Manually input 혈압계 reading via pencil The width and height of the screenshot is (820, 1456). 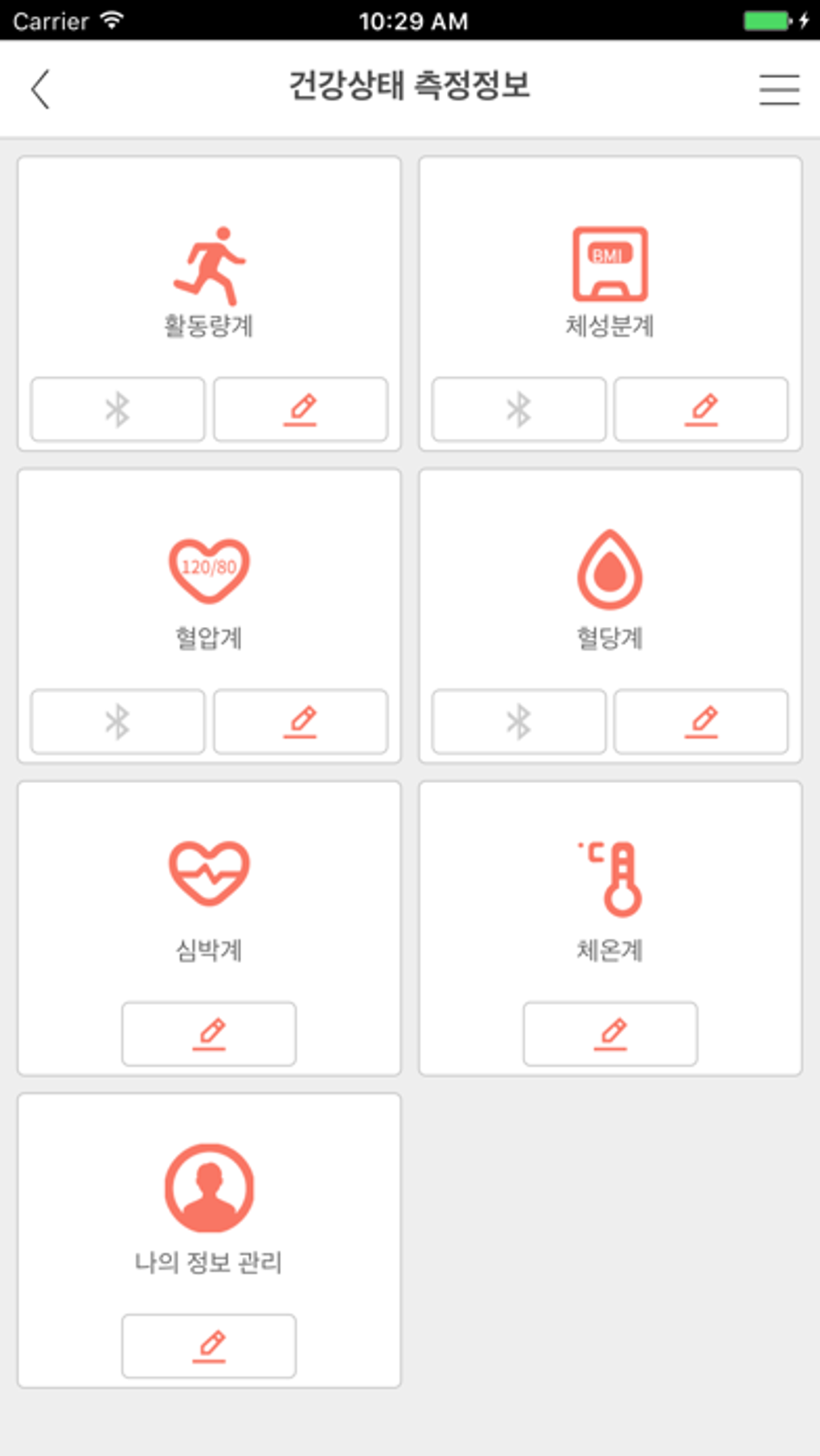tap(301, 721)
